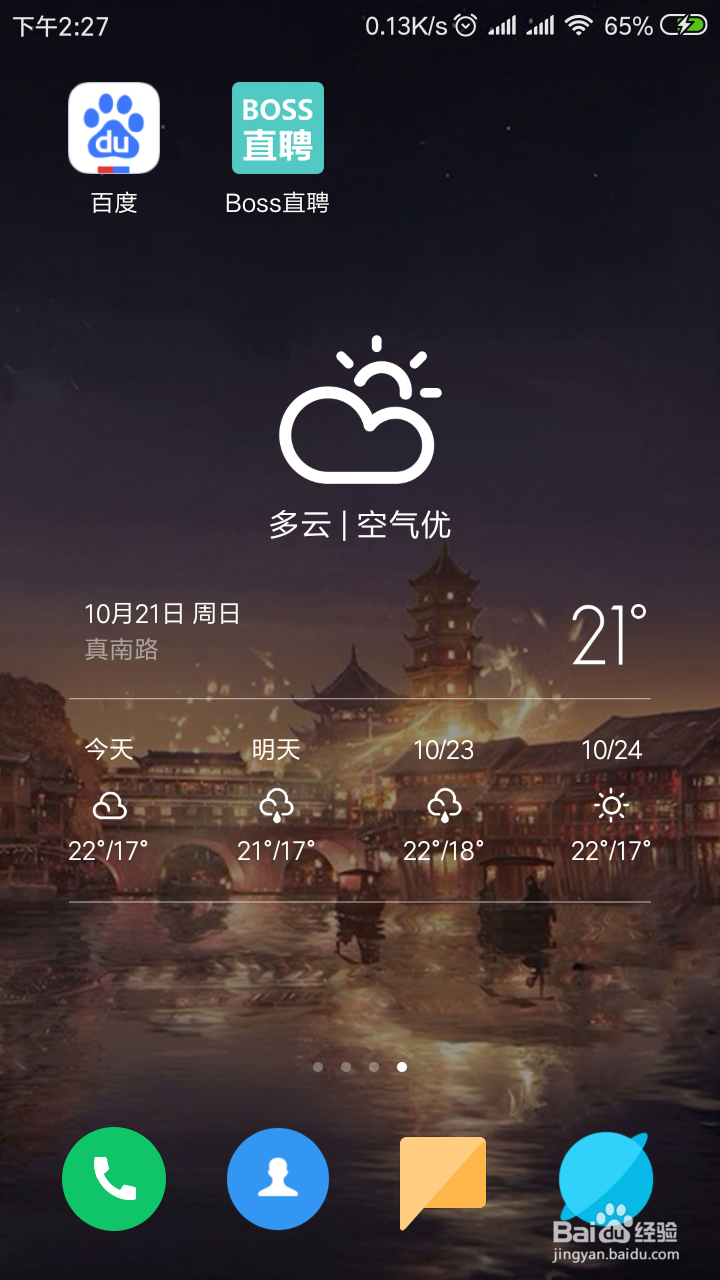Tap the rain icon under 明天
This screenshot has height=1280, width=720.
click(x=278, y=805)
